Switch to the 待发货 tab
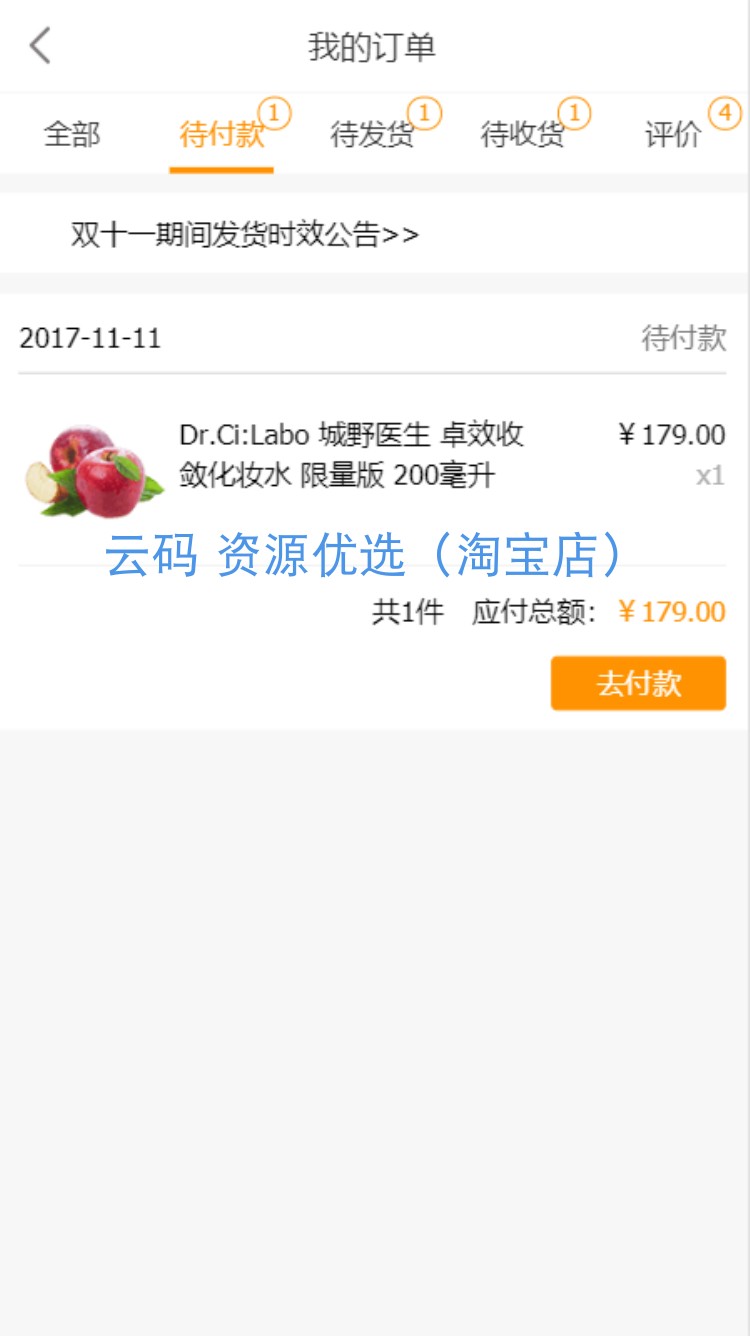The height and width of the screenshot is (1336, 750). 372,134
